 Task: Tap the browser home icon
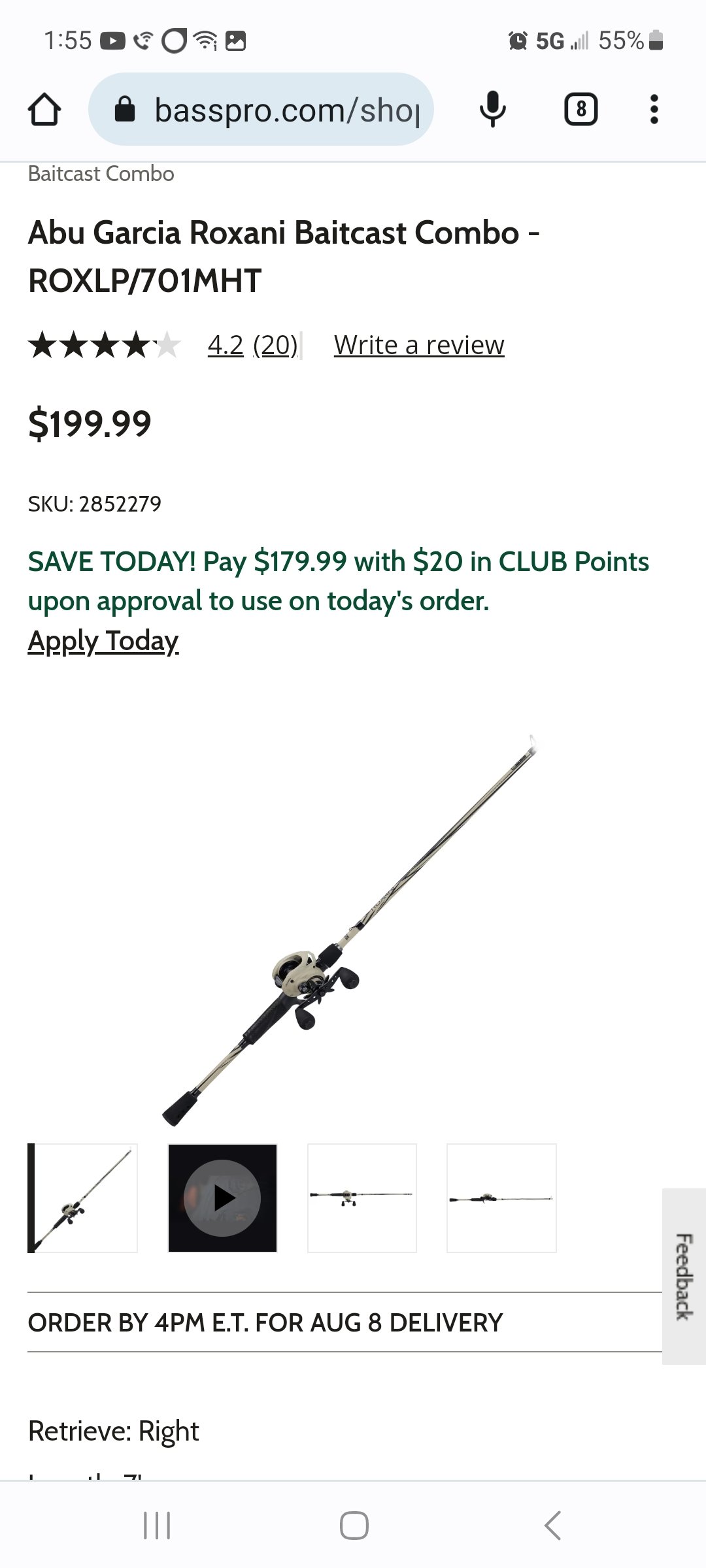[44, 109]
